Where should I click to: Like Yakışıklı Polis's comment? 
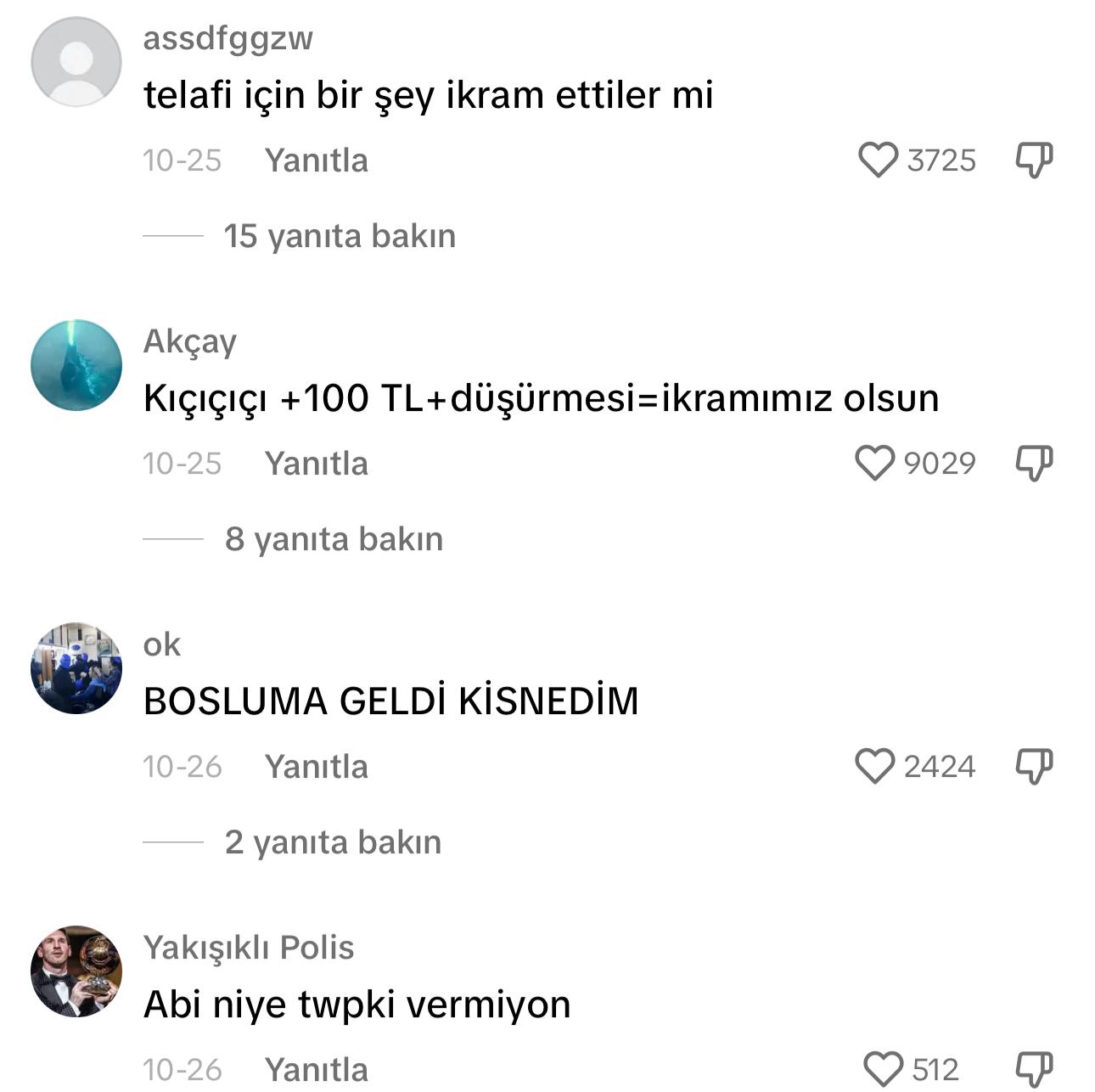tap(883, 1069)
